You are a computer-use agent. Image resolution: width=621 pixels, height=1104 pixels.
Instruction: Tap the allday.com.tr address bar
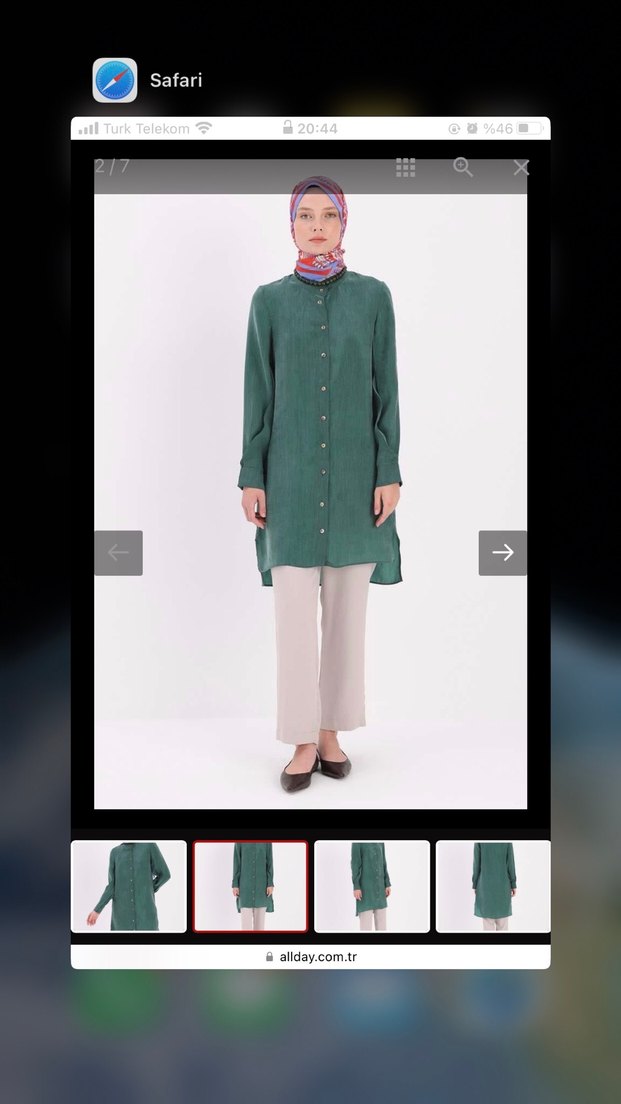point(310,957)
